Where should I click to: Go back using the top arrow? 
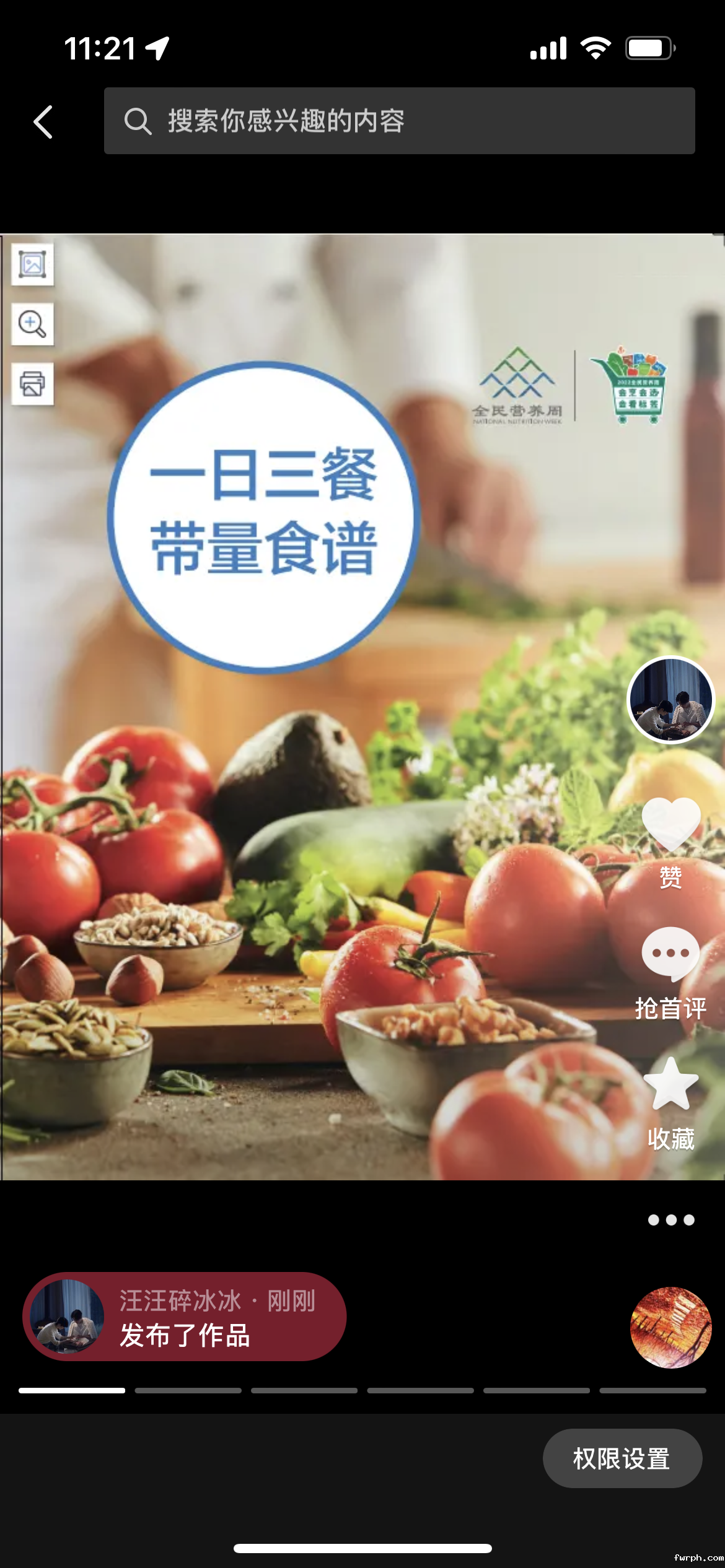click(43, 121)
